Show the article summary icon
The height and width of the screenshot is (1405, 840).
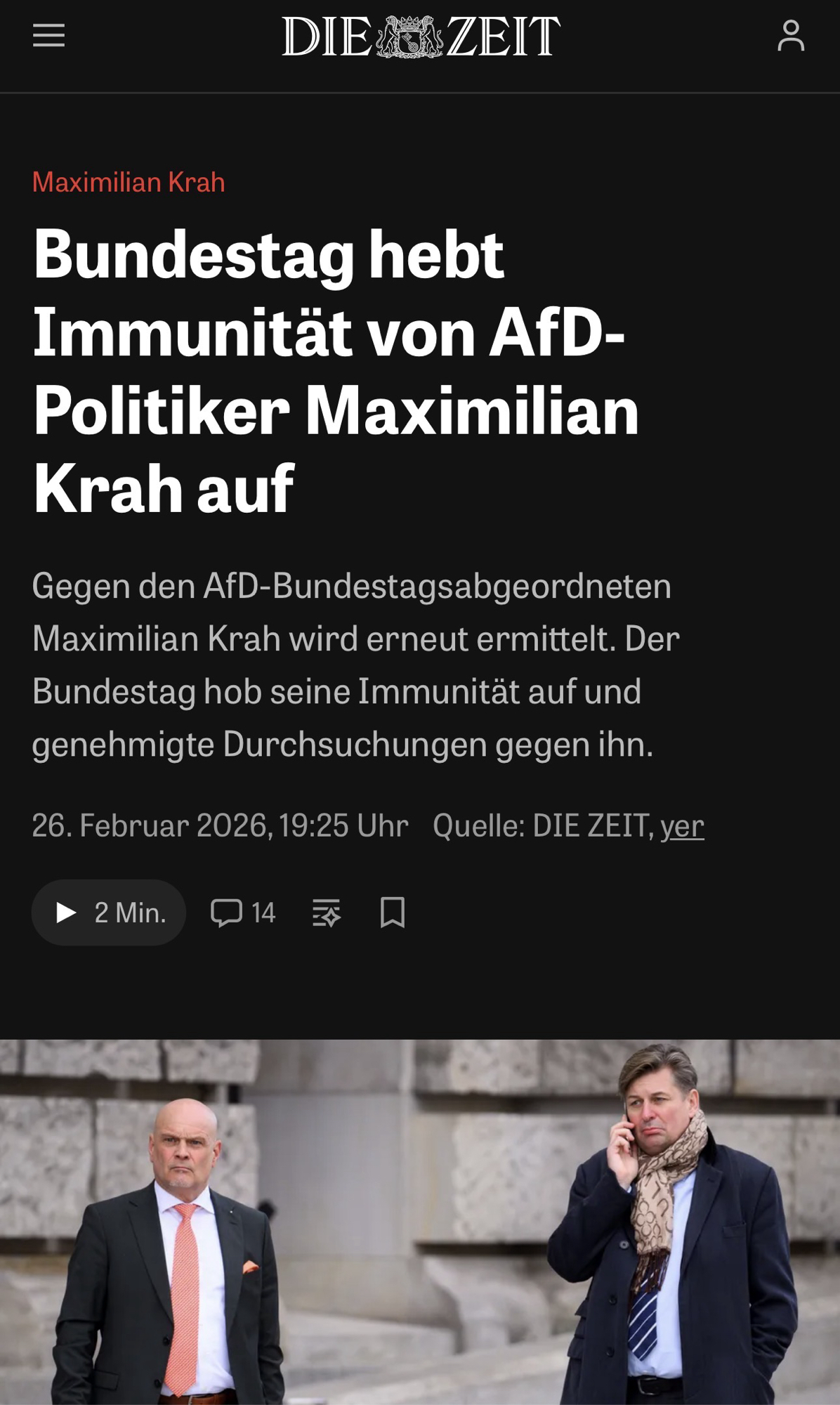click(x=326, y=913)
